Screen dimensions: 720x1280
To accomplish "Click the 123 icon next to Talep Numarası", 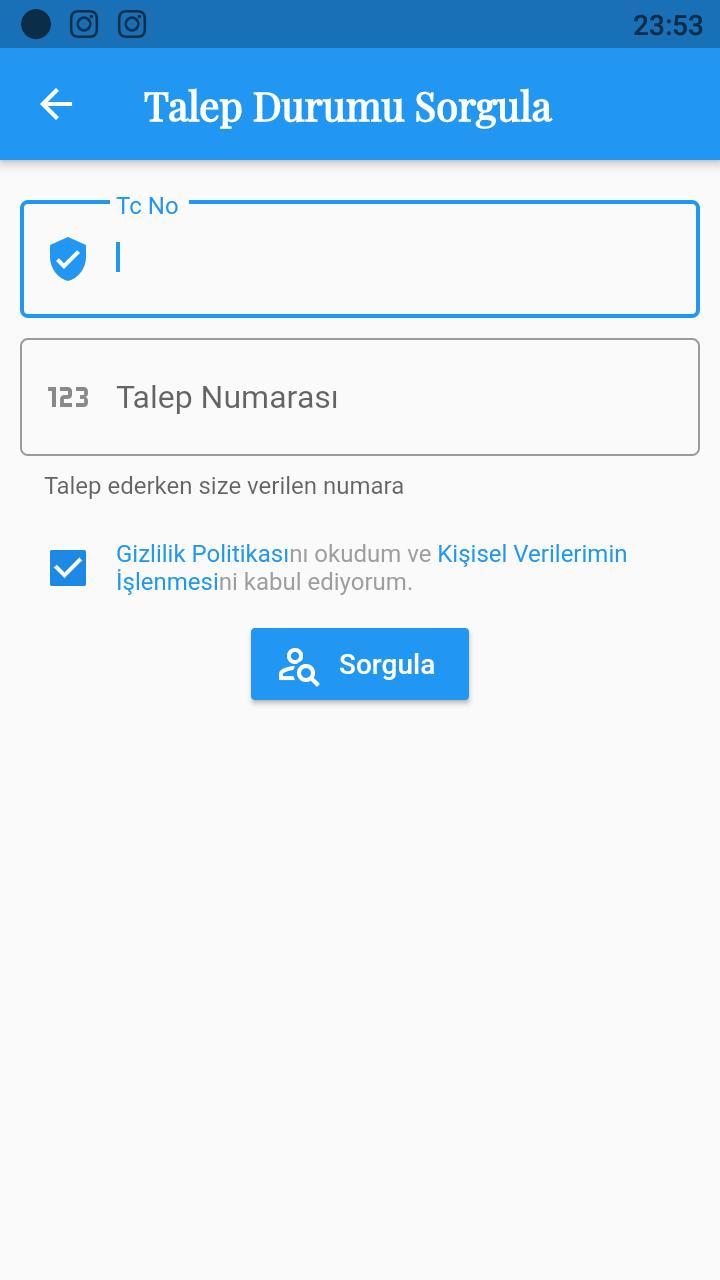I will 68,397.
